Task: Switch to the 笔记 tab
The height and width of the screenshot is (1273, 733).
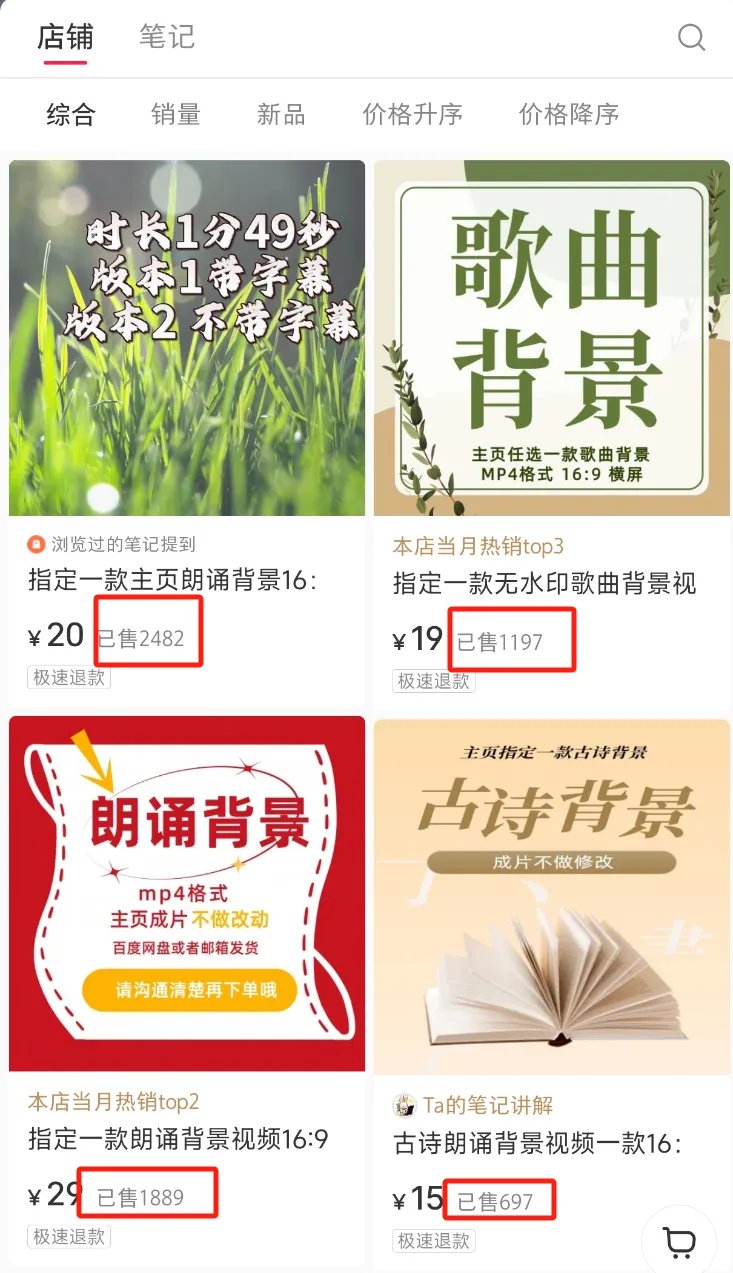Action: tap(167, 38)
